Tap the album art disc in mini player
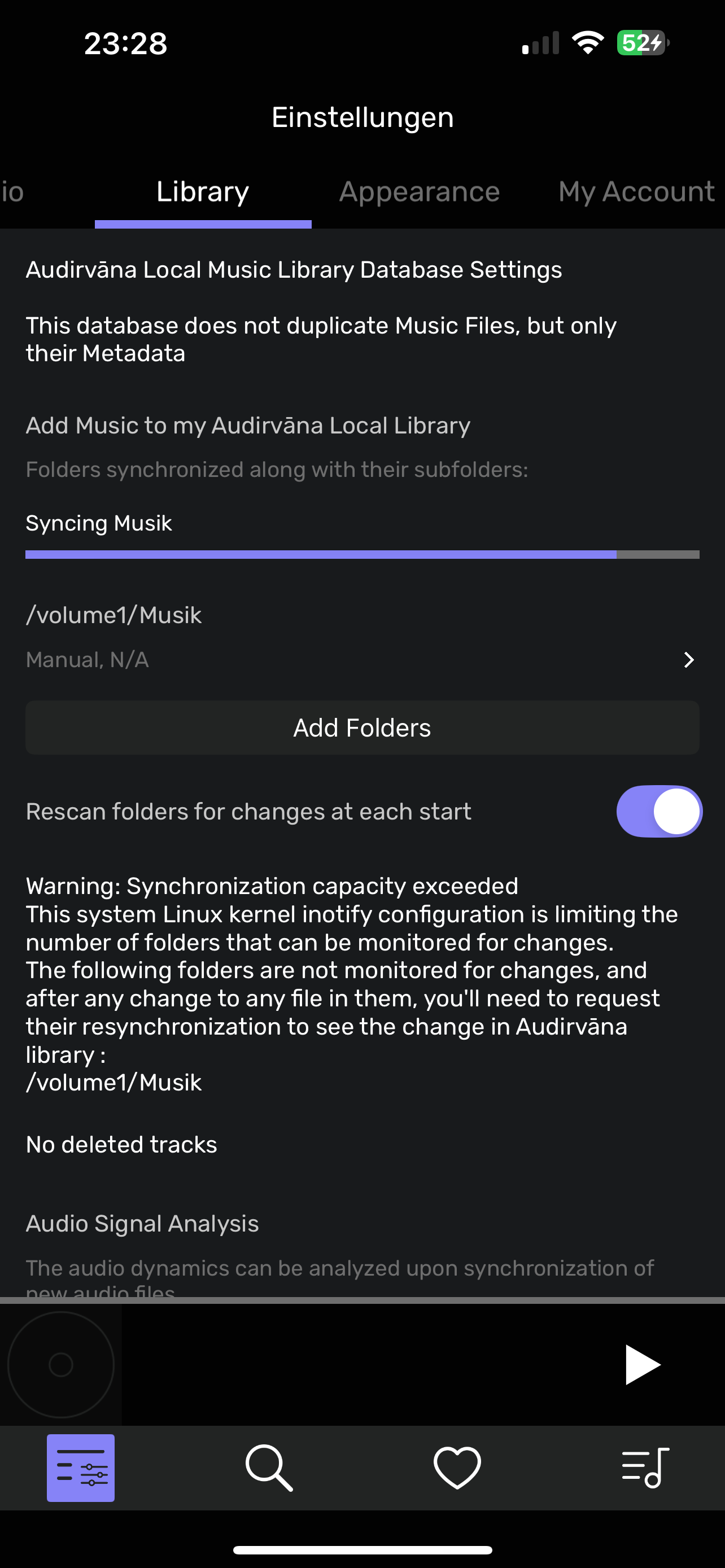The width and height of the screenshot is (725, 1568). pos(61,1365)
